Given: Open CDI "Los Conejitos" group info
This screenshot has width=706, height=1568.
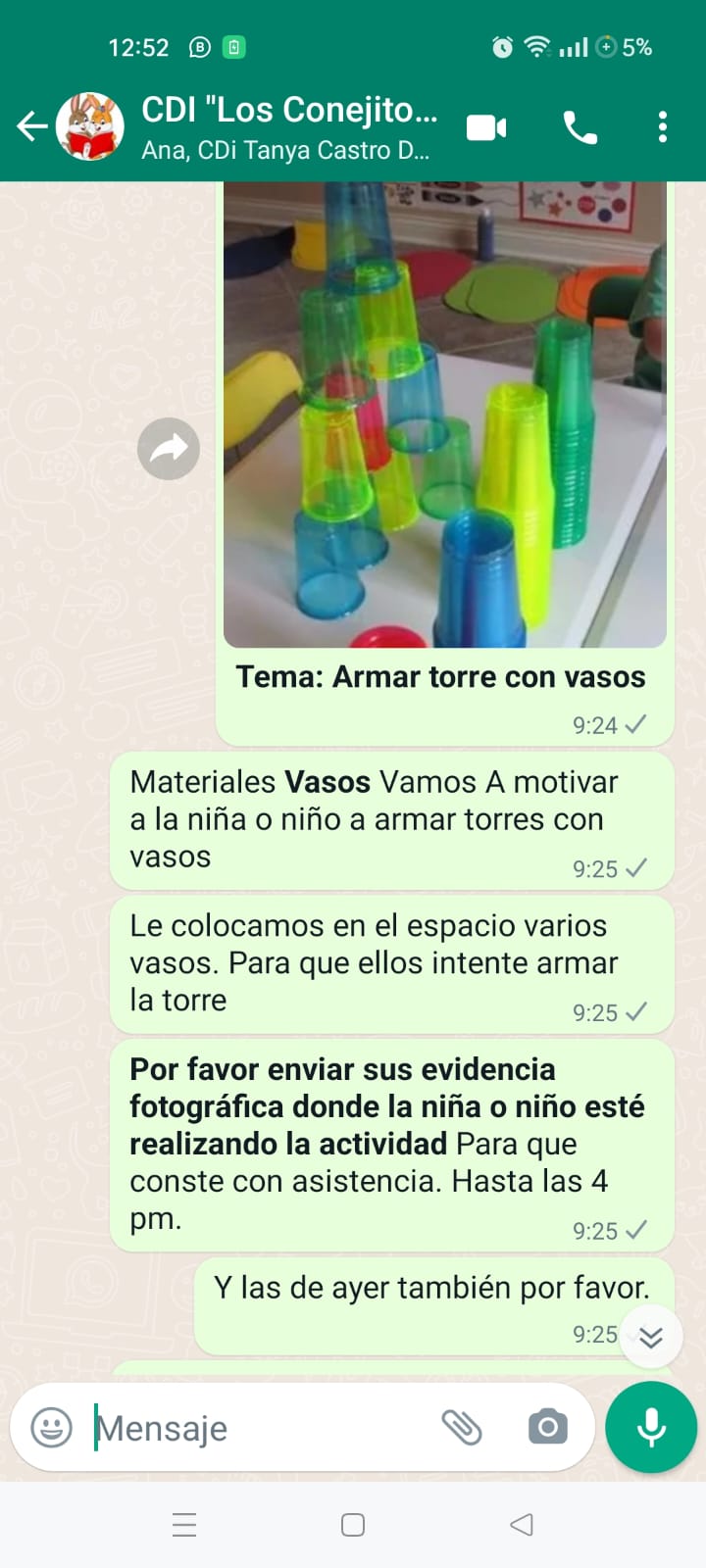Looking at the screenshot, I should (x=289, y=126).
